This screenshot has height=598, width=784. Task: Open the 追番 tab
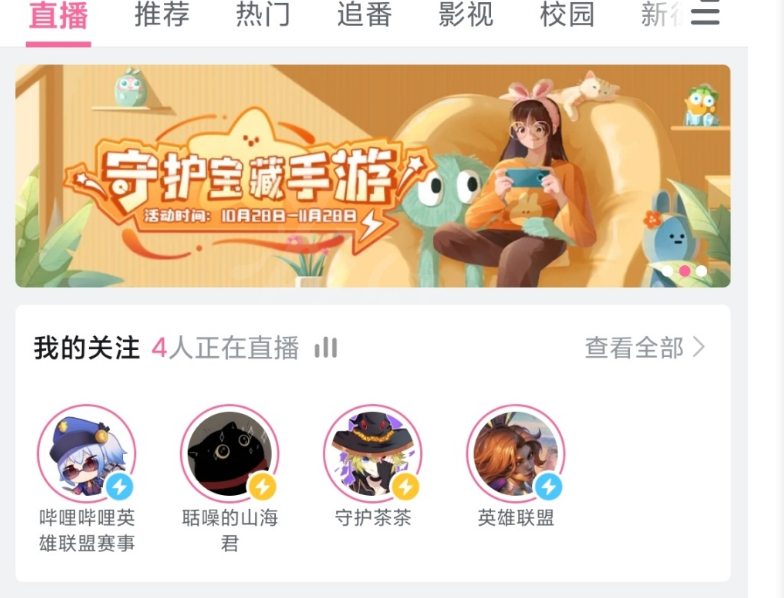pyautogui.click(x=364, y=16)
